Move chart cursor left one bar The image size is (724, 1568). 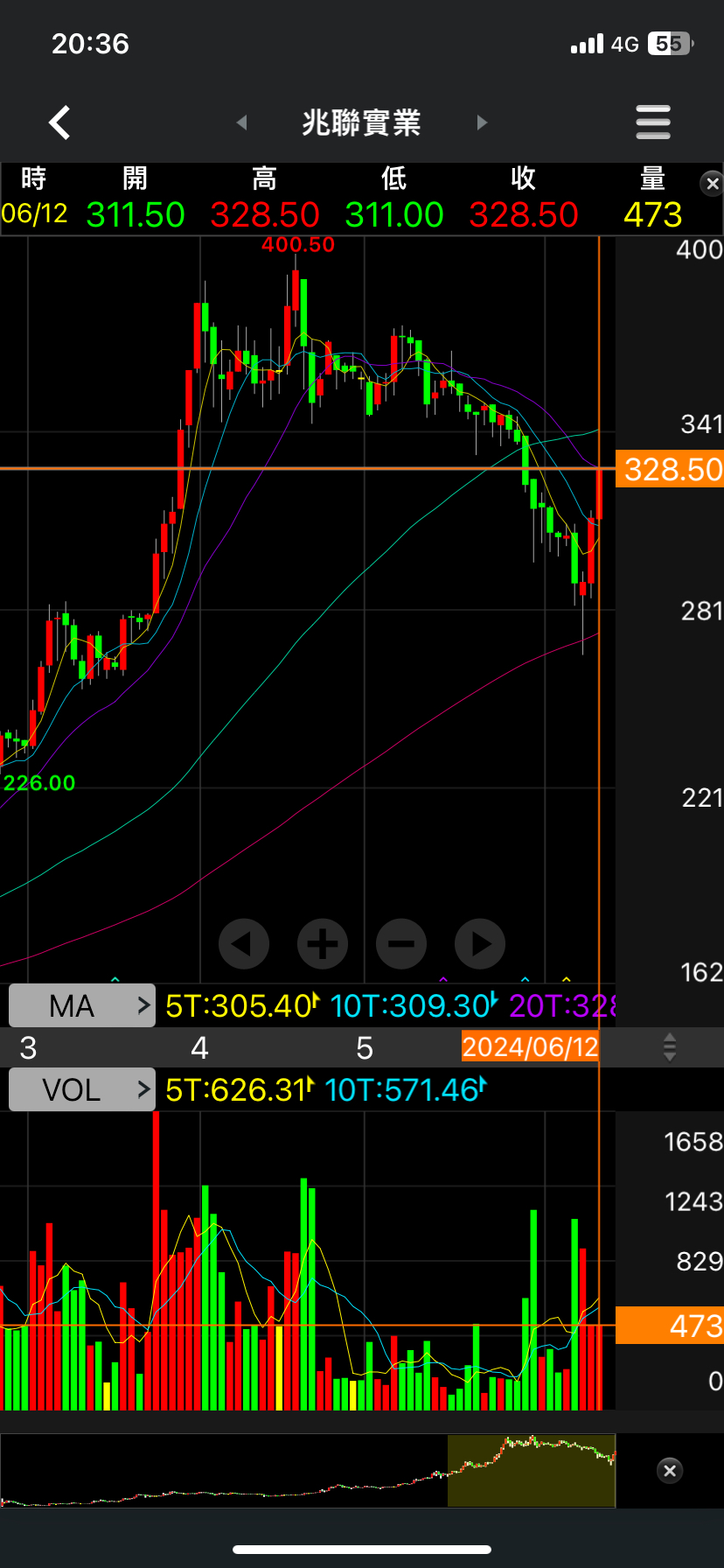(x=244, y=944)
